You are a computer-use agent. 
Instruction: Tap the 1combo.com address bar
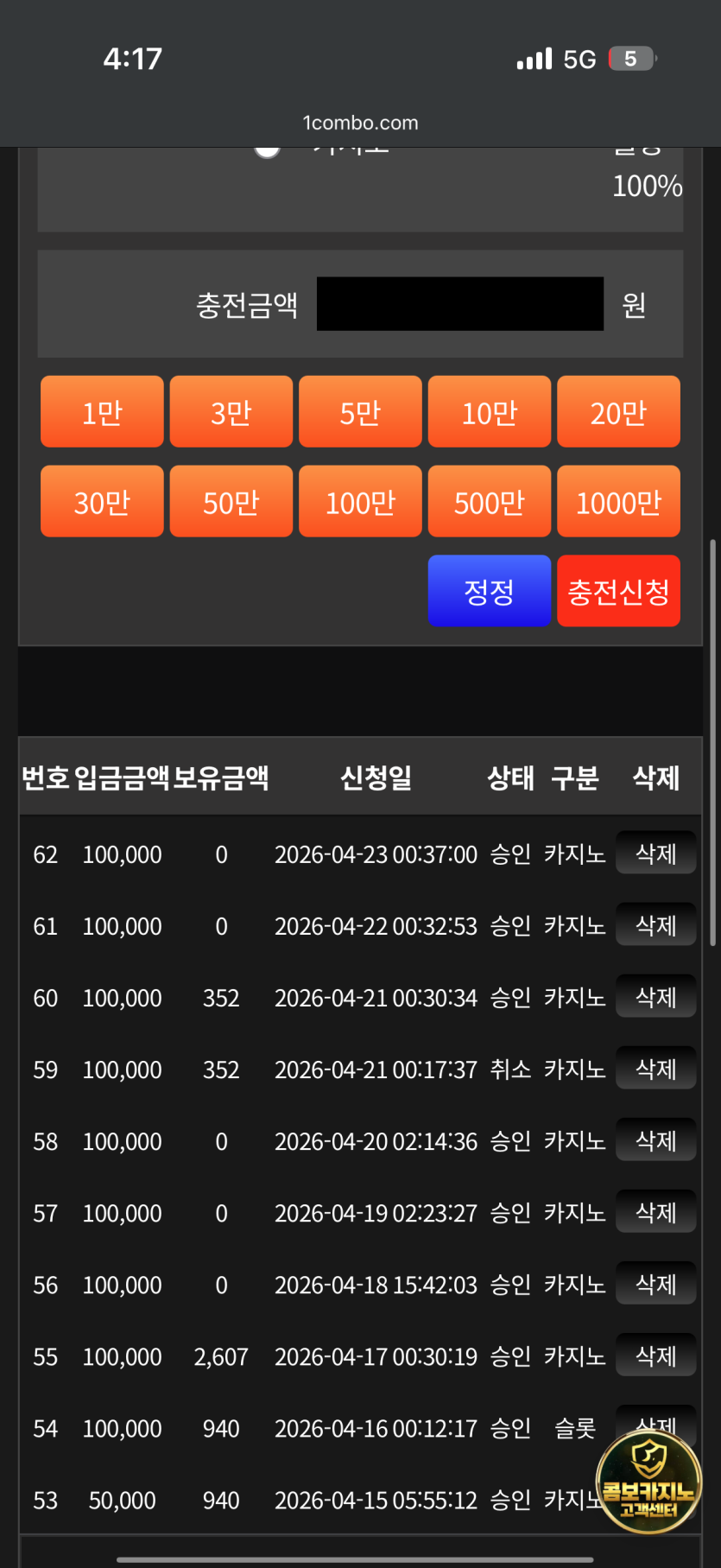point(360,123)
